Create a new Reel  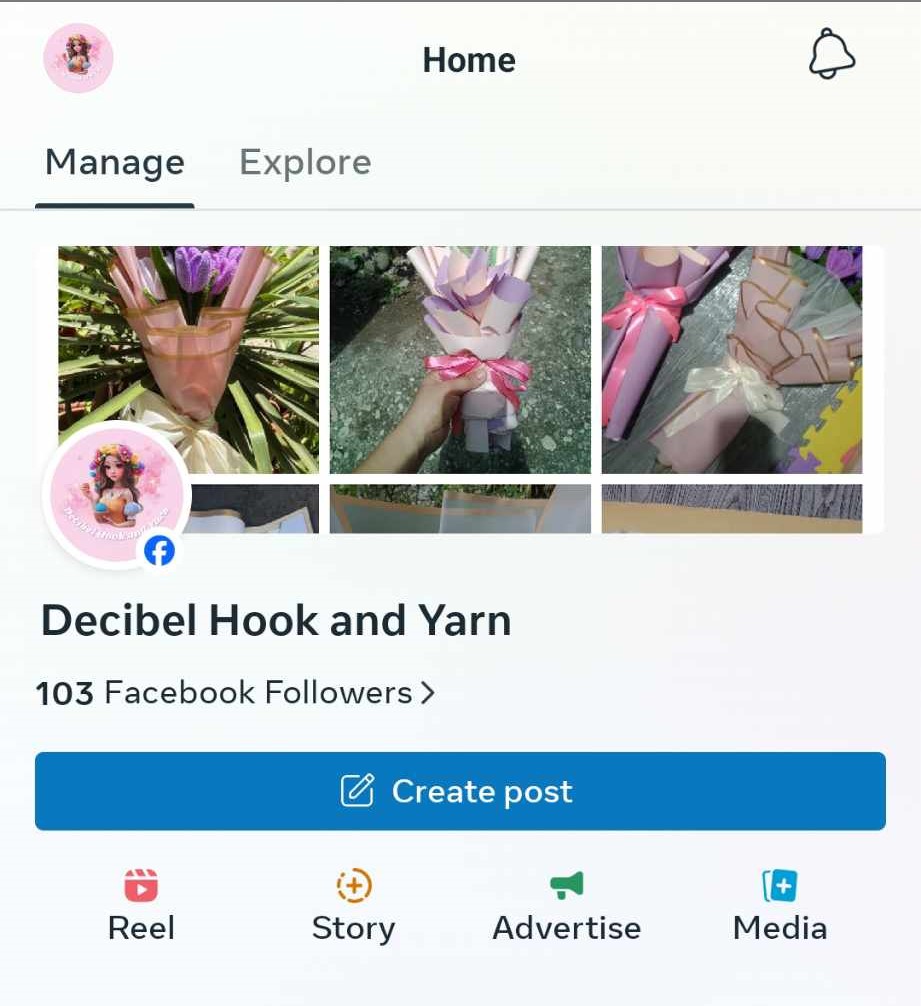pyautogui.click(x=141, y=906)
